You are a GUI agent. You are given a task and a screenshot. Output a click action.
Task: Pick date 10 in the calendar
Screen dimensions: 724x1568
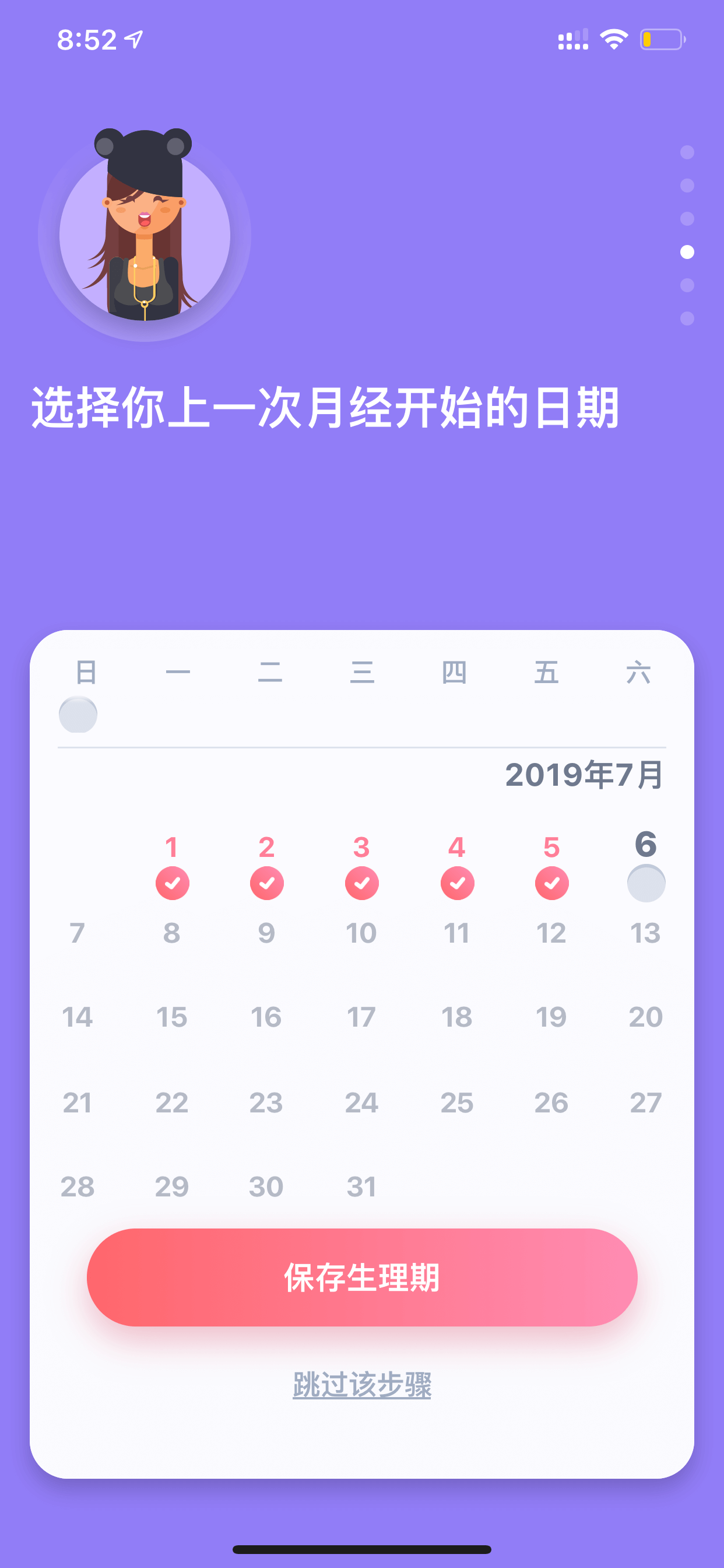point(361,933)
